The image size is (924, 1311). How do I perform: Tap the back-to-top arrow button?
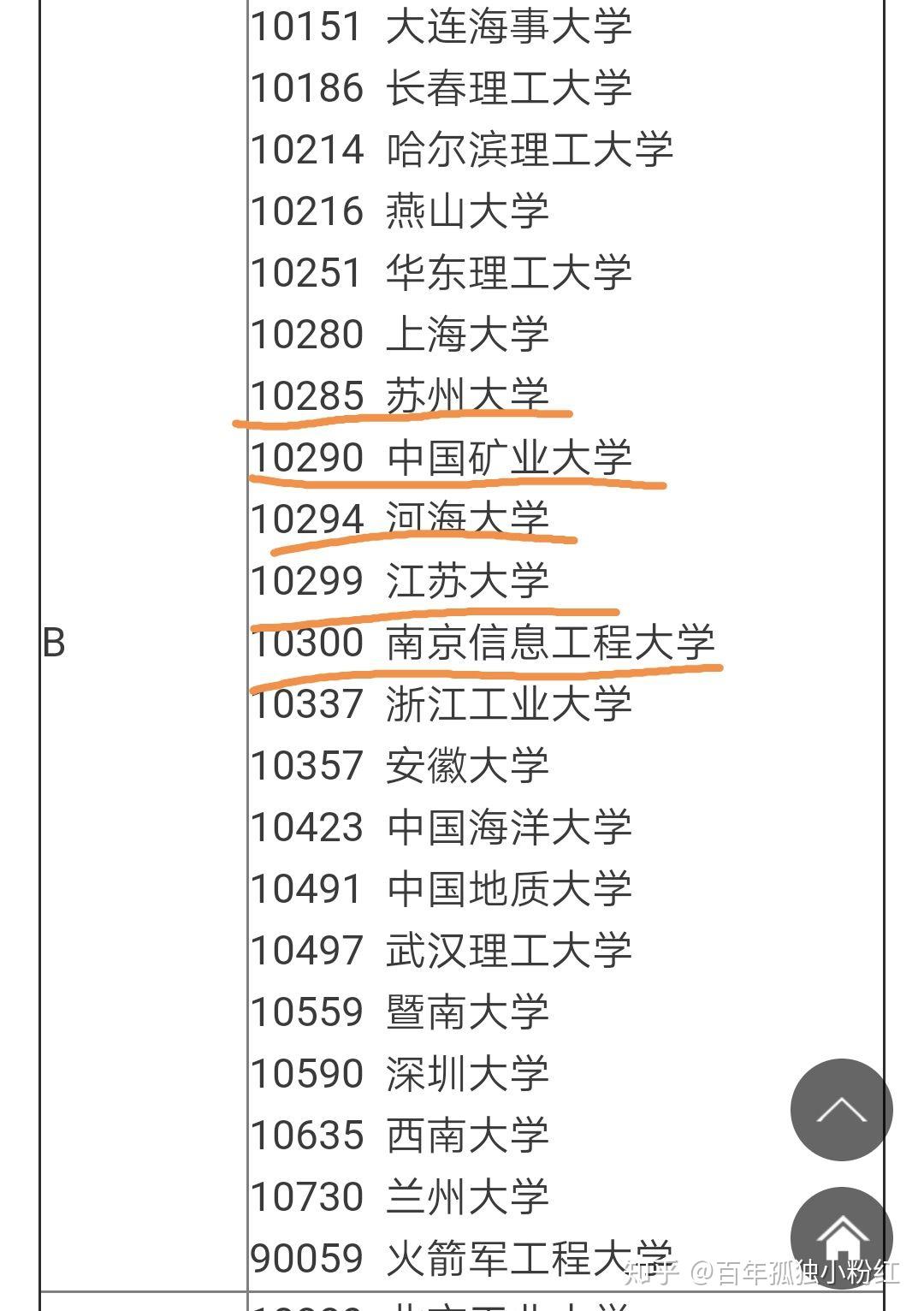(x=841, y=1110)
